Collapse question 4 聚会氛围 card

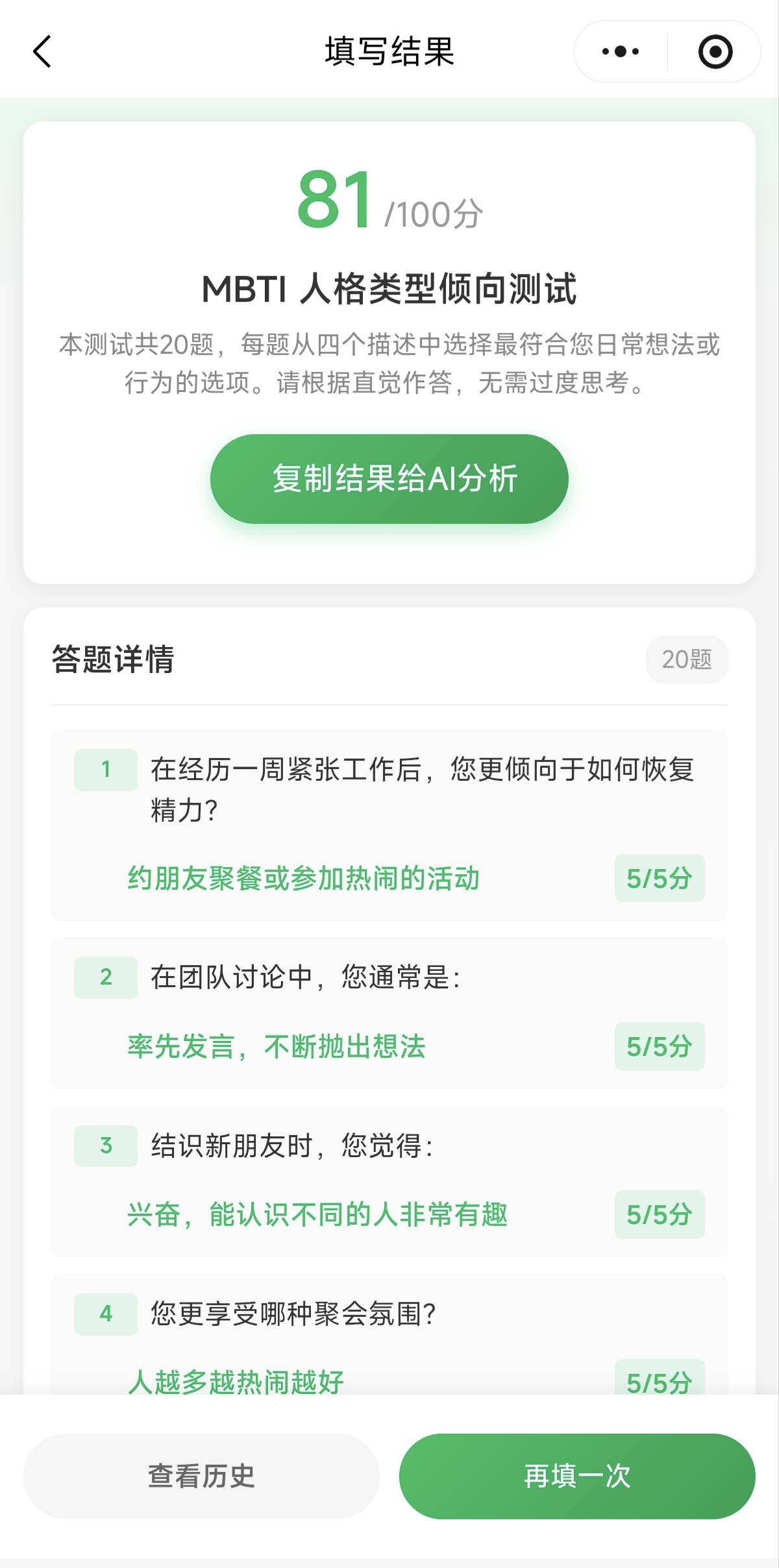(x=389, y=1356)
